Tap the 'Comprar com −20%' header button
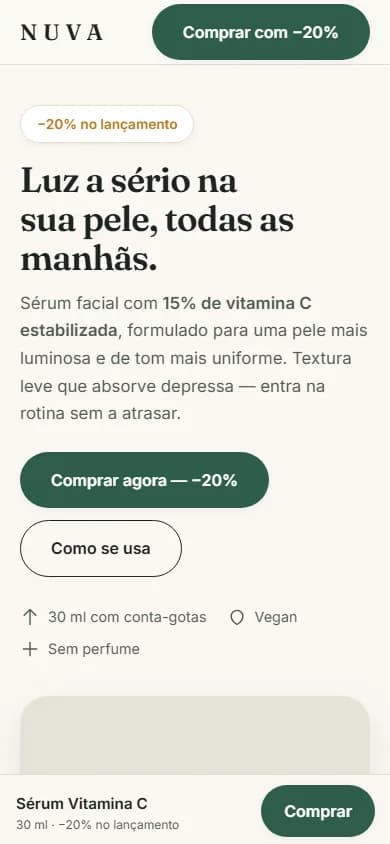Image resolution: width=390 pixels, height=844 pixels. pos(261,32)
